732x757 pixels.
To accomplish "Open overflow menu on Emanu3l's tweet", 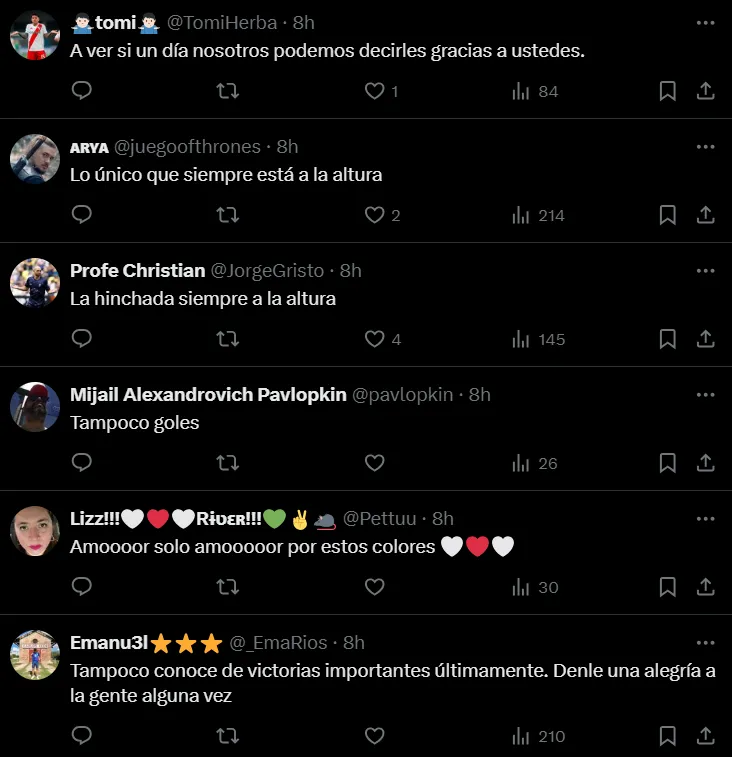I will coord(705,643).
